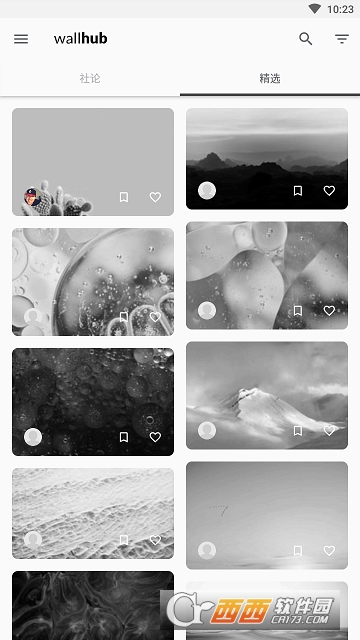360x640 pixels.
Task: Open the search icon
Action: [x=305, y=39]
